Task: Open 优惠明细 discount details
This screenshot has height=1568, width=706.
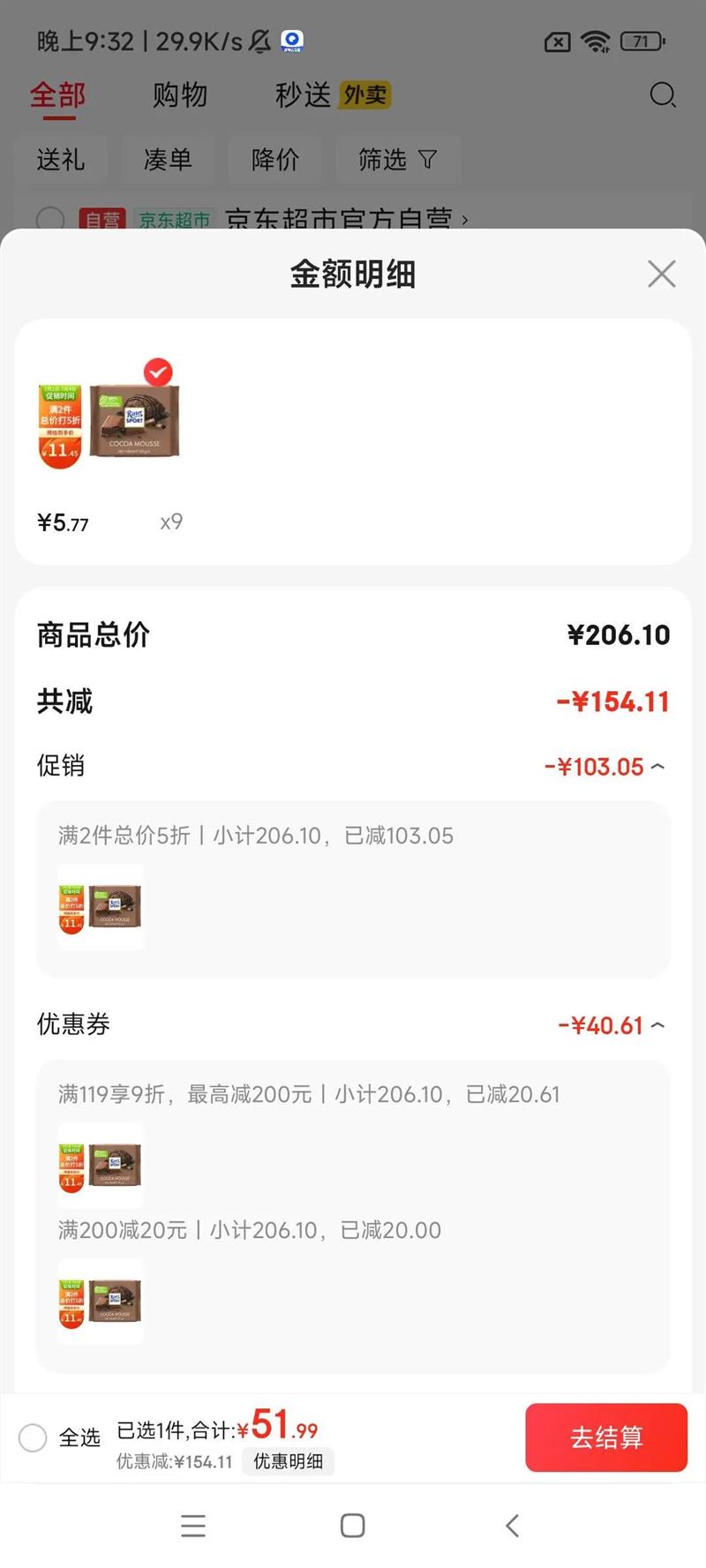Action: [x=288, y=1461]
